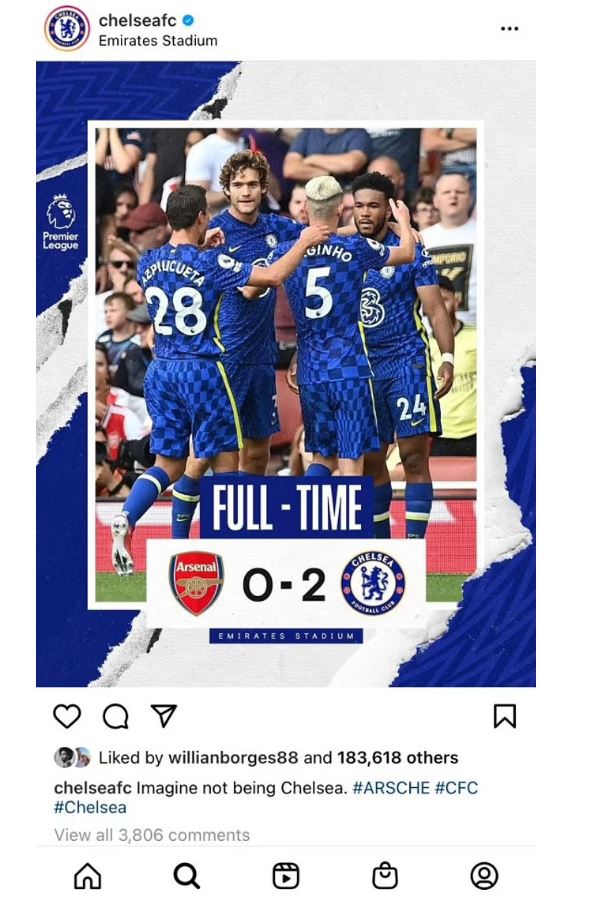Screen dimensions: 607x919
Task: Open the Emirates Stadium location link
Action: point(157,41)
